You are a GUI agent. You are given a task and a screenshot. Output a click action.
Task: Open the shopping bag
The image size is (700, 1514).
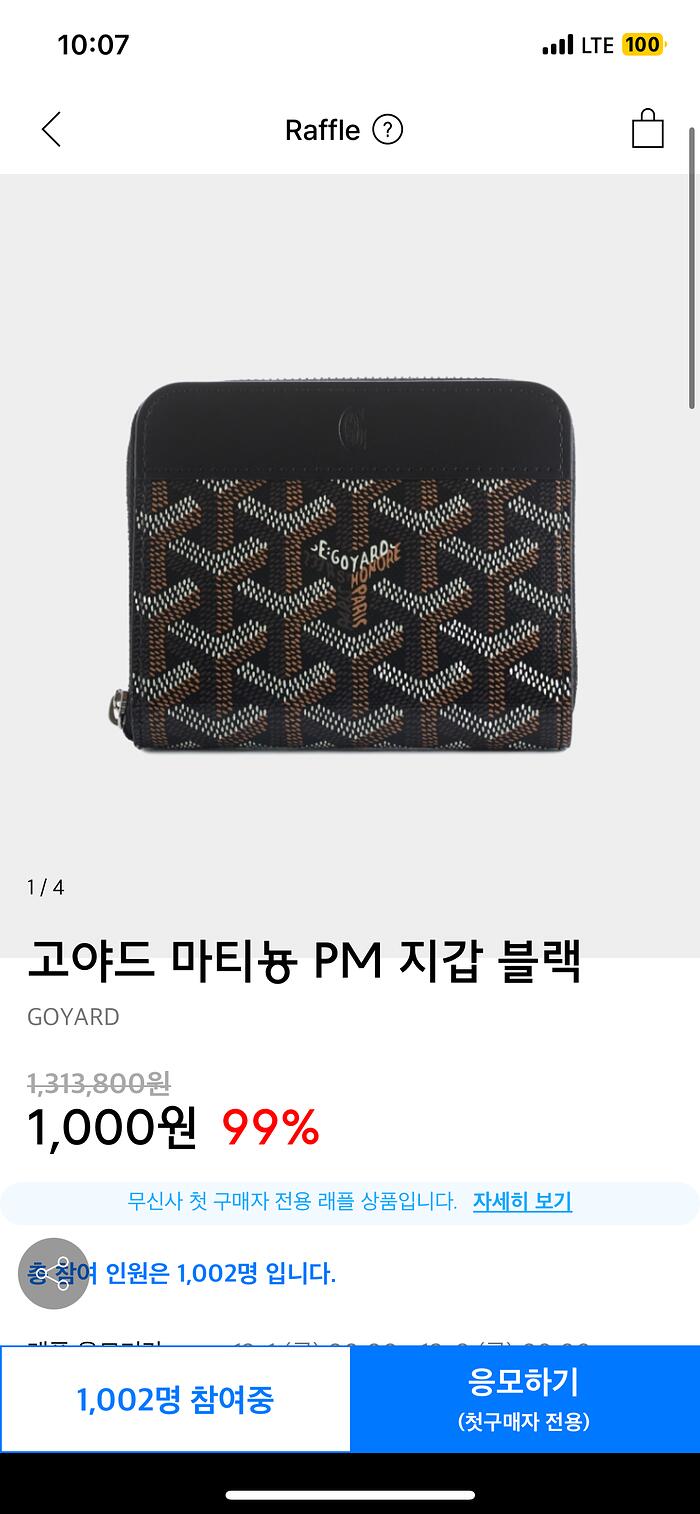click(647, 130)
